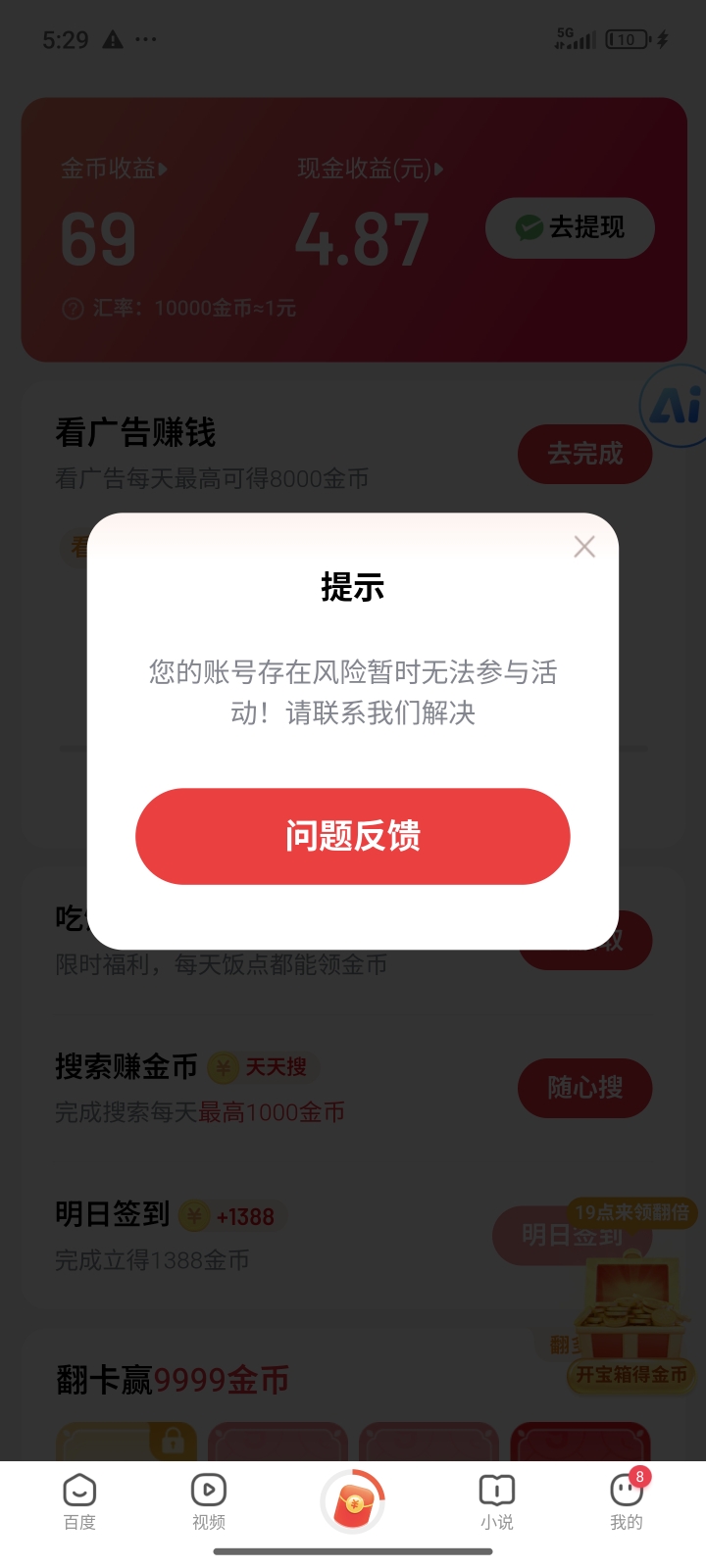Viewport: 706px width, 1568px height.
Task: Go to the 我的 tab
Action: point(626,1501)
